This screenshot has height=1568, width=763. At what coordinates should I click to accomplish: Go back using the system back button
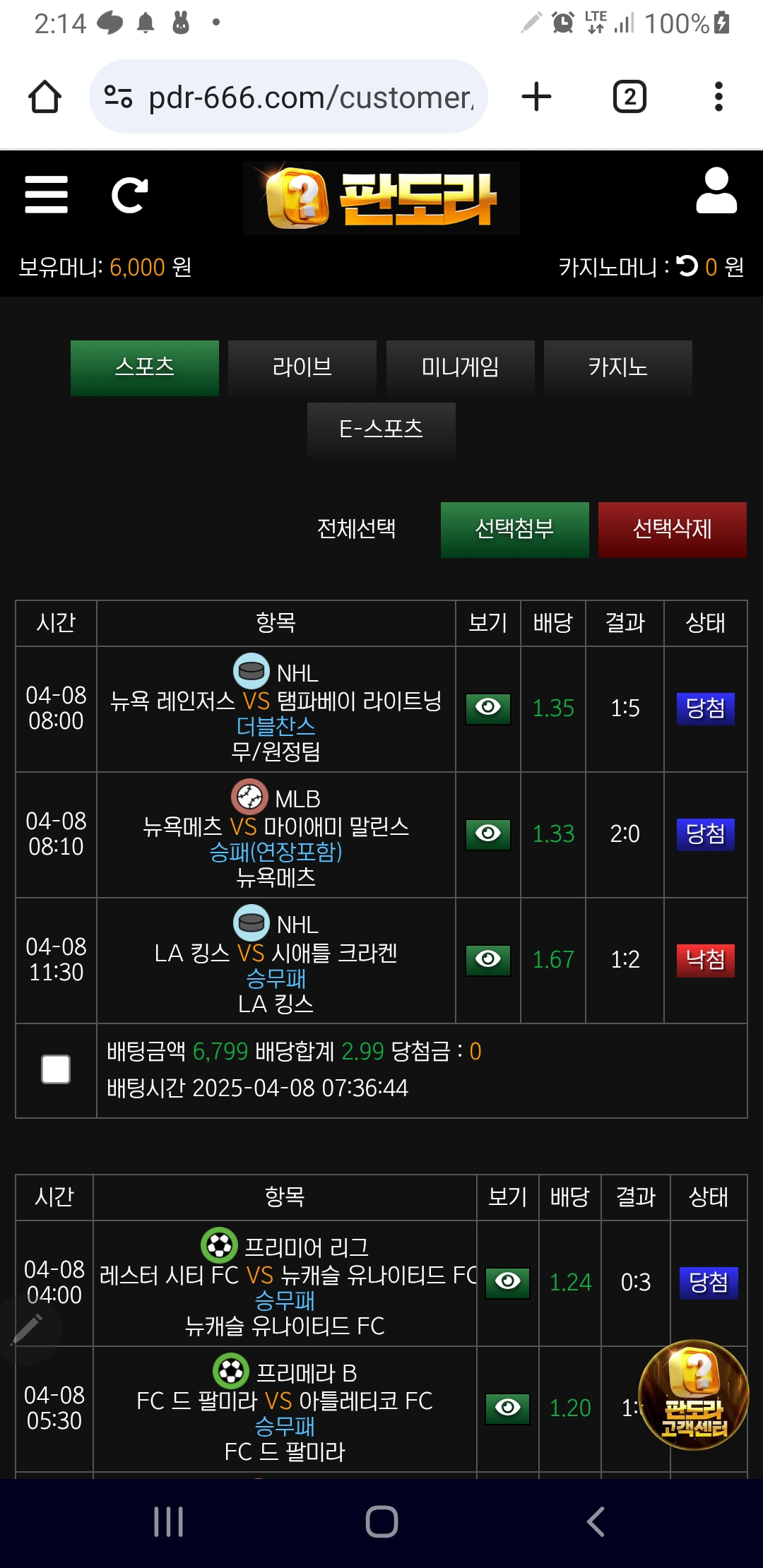click(596, 1521)
